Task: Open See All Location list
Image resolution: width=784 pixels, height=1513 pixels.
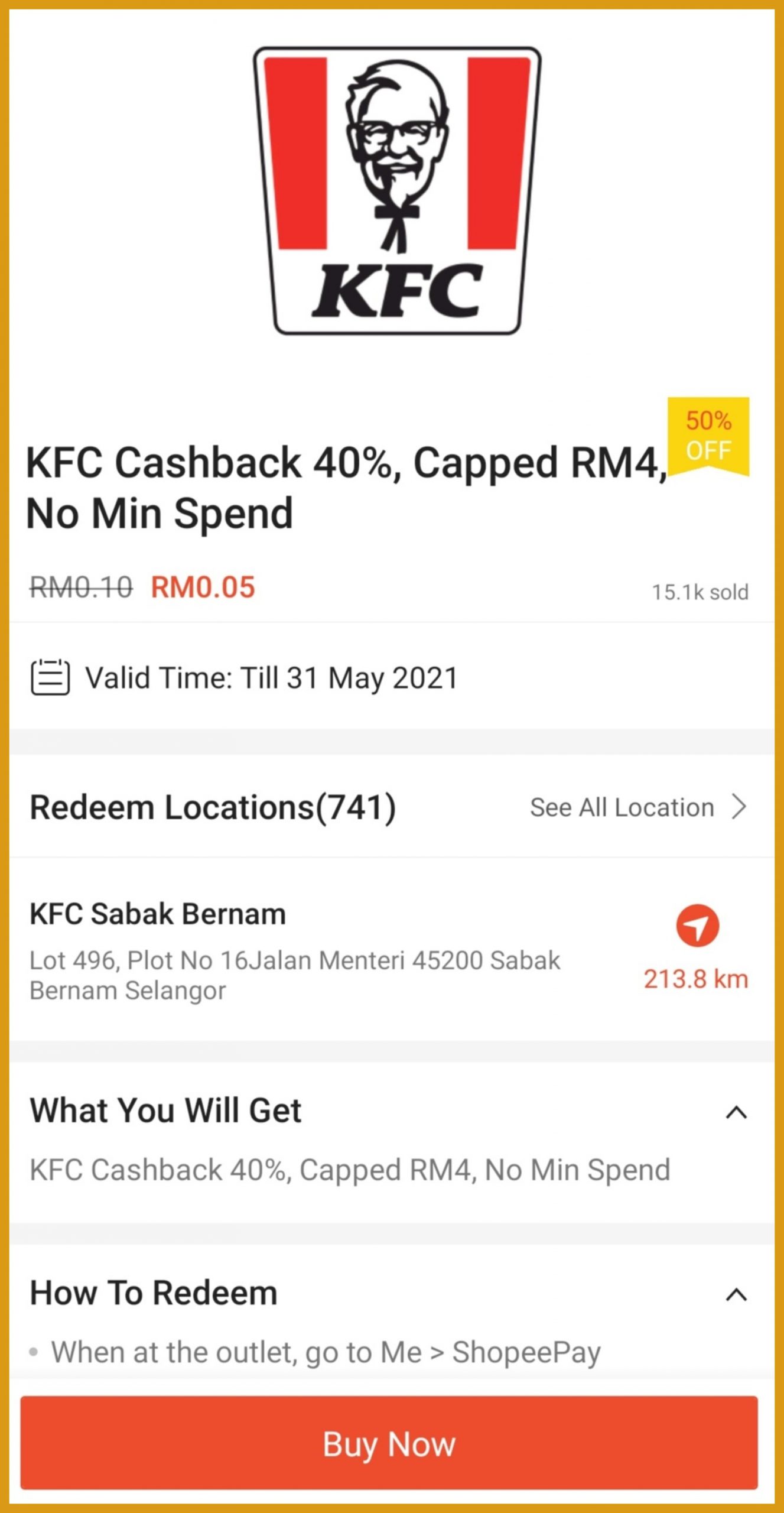Action: 638,807
